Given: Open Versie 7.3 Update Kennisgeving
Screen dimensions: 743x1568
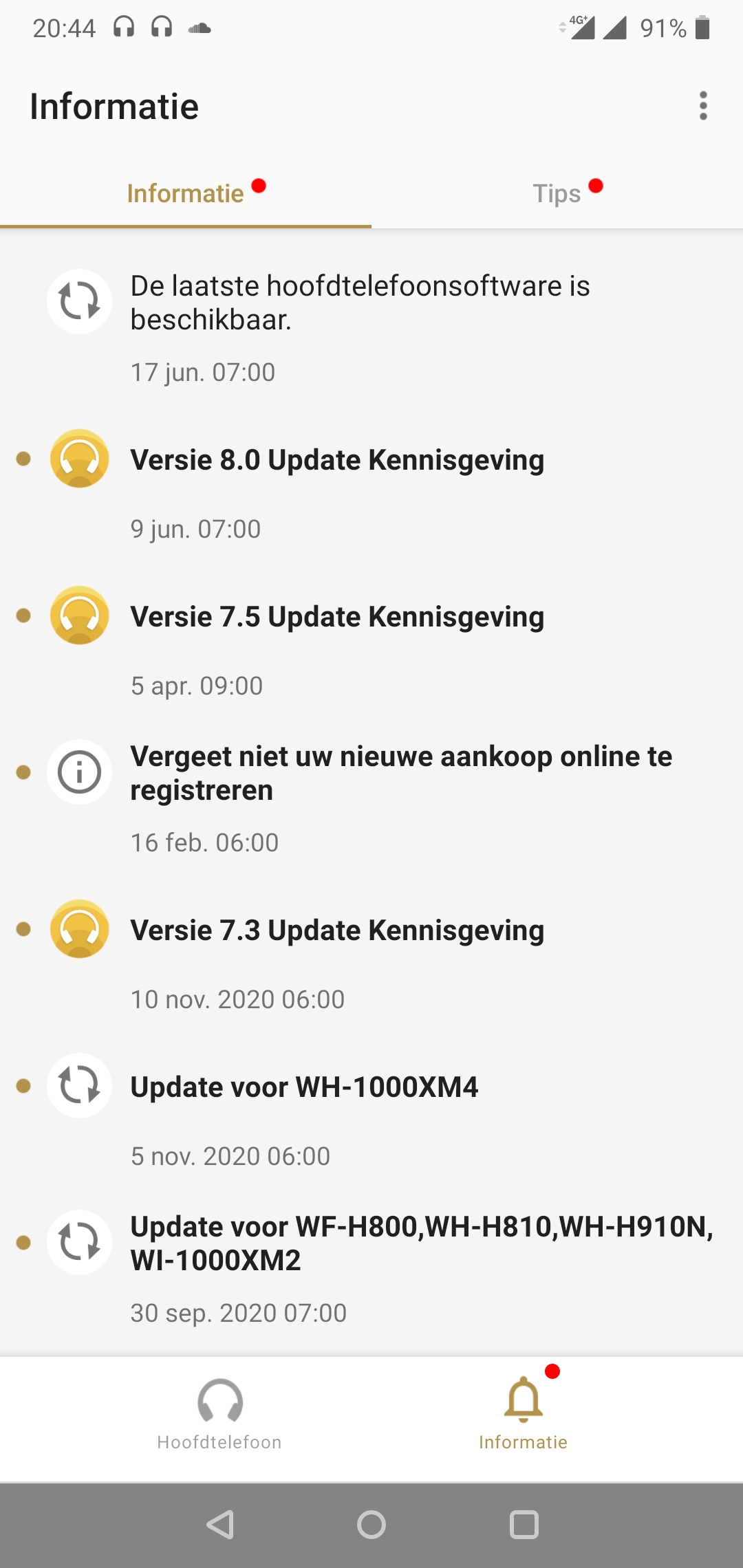Looking at the screenshot, I should click(x=371, y=955).
